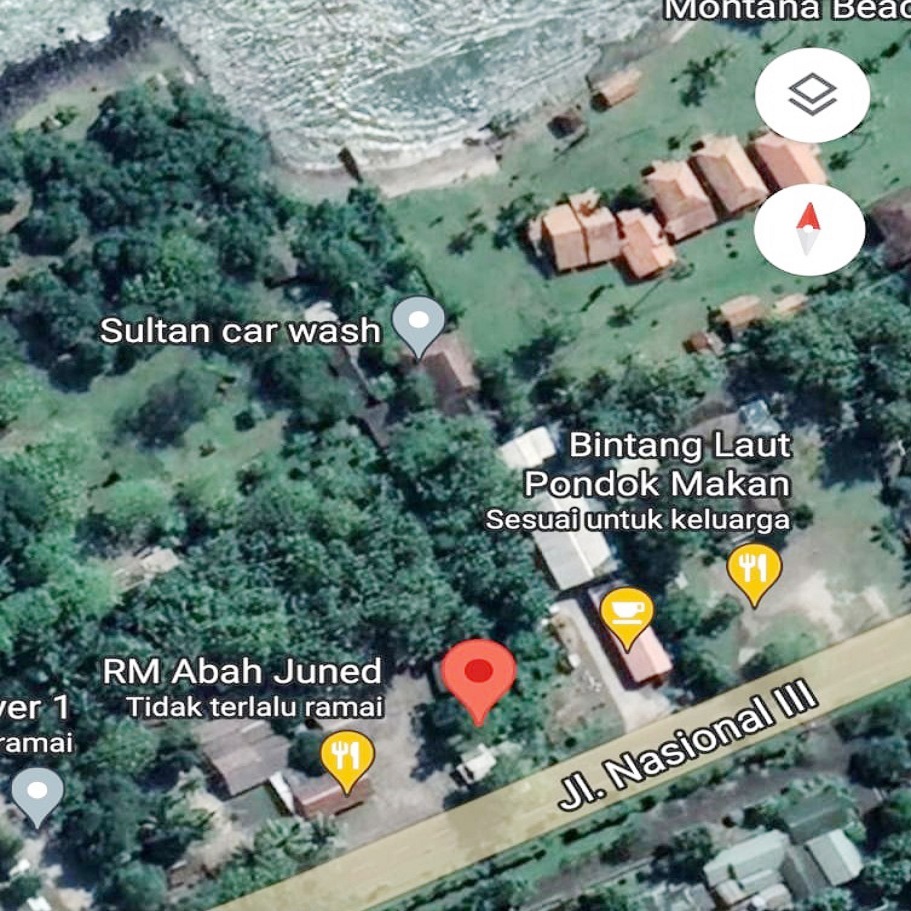The image size is (911, 911).
Task: Select the gray place pin at left edge
Action: [38, 793]
